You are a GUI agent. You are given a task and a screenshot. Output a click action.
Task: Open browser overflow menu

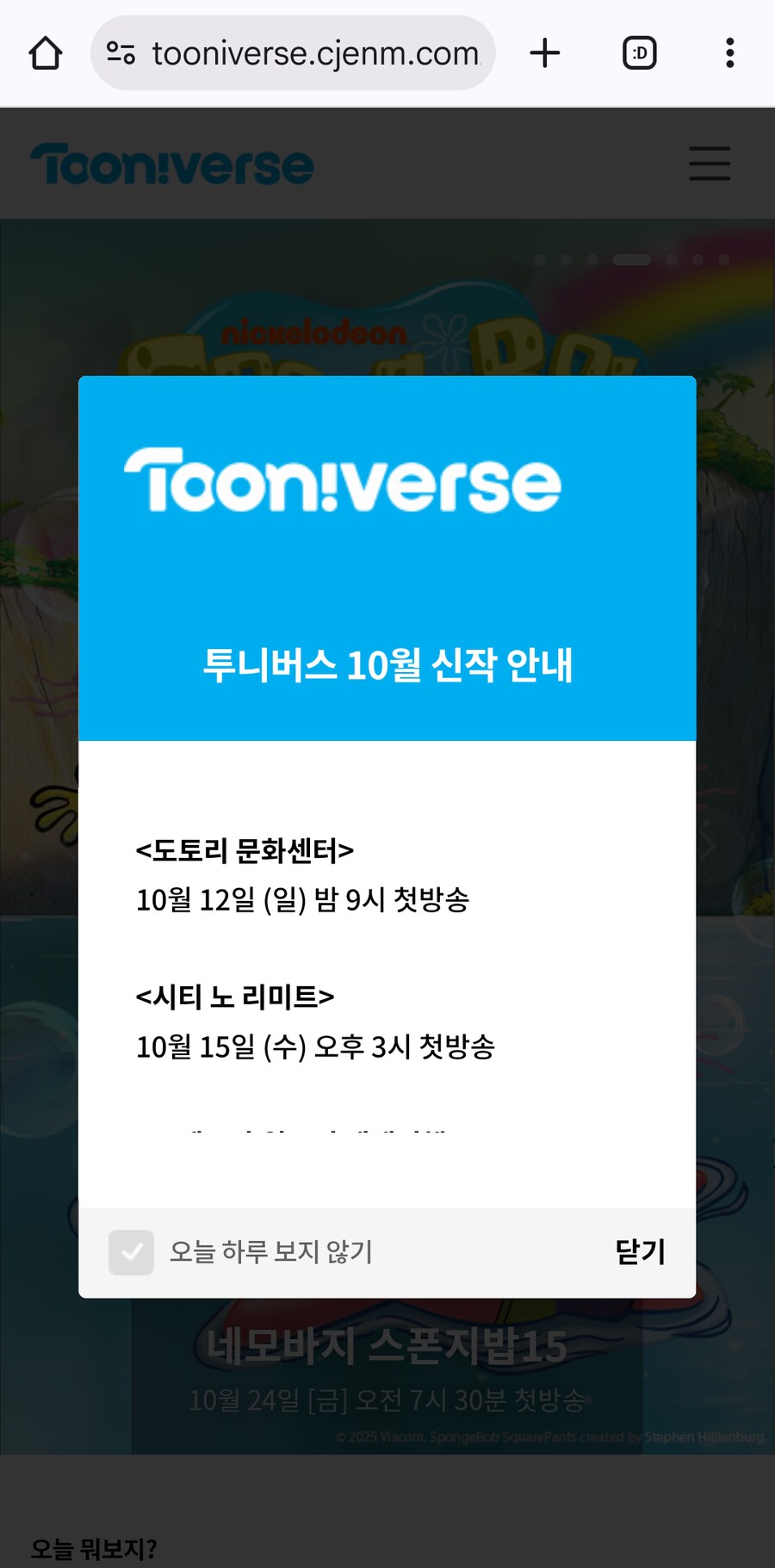point(729,53)
